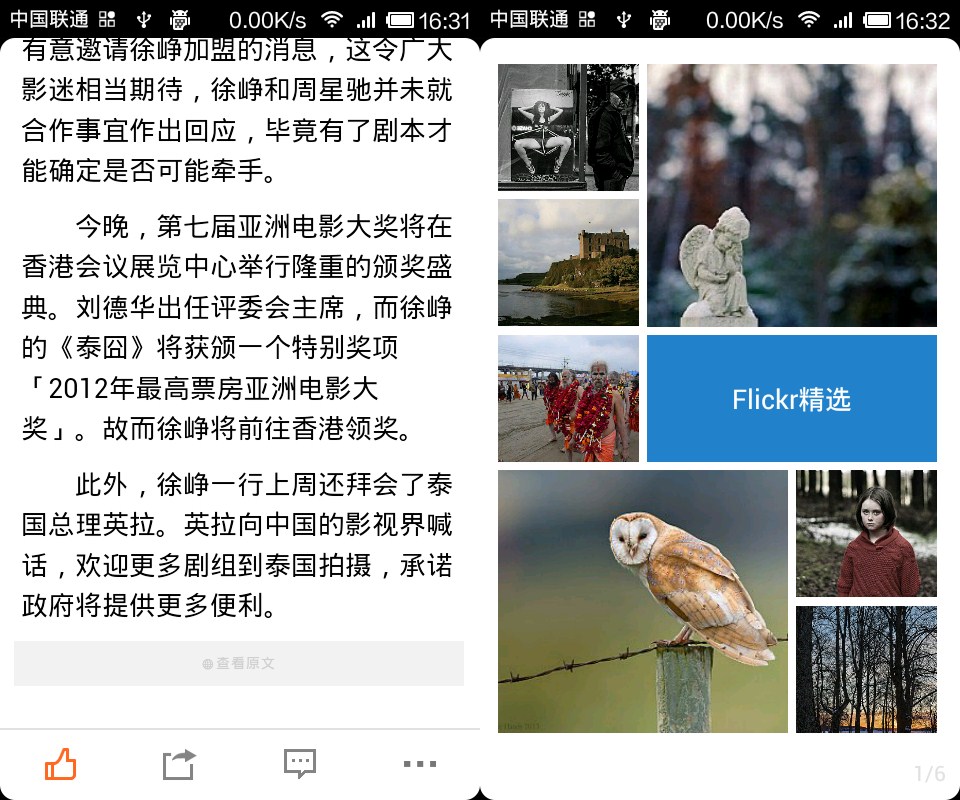Open the sunset through trees photo
Screen dimensions: 960x800
pyautogui.click(x=866, y=669)
